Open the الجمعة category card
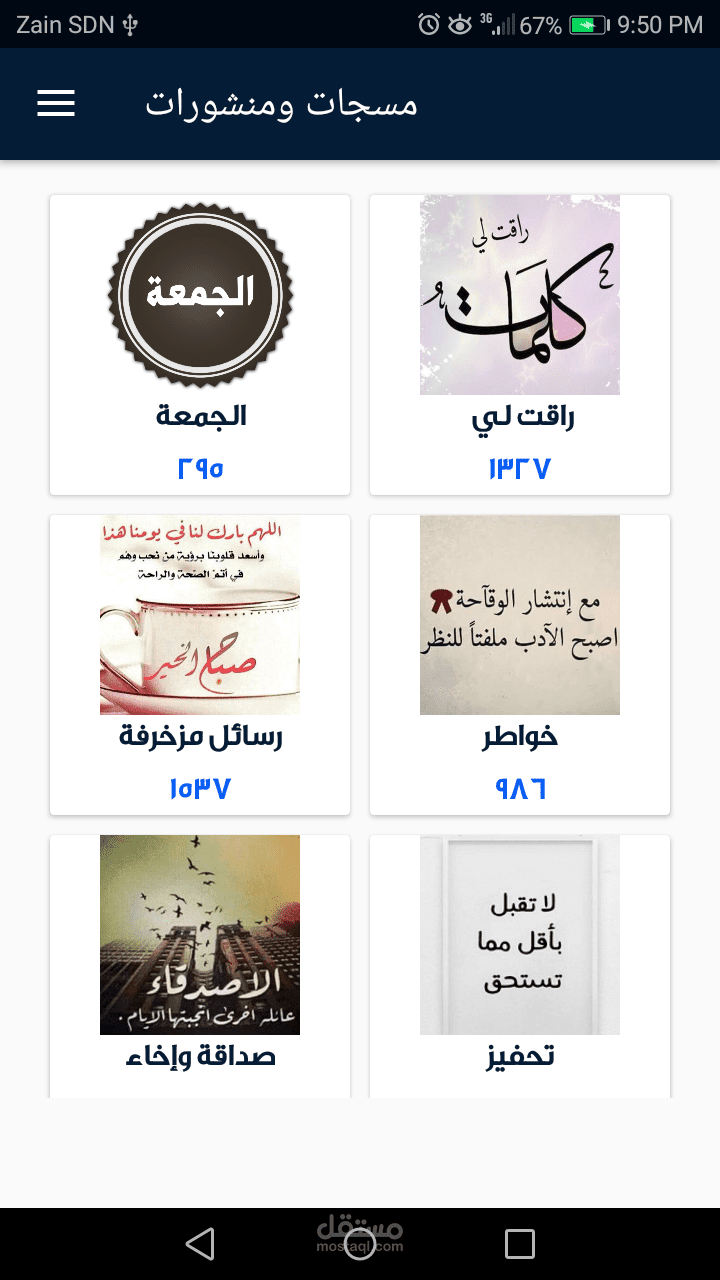Screen dimensions: 720x1280 pos(200,344)
